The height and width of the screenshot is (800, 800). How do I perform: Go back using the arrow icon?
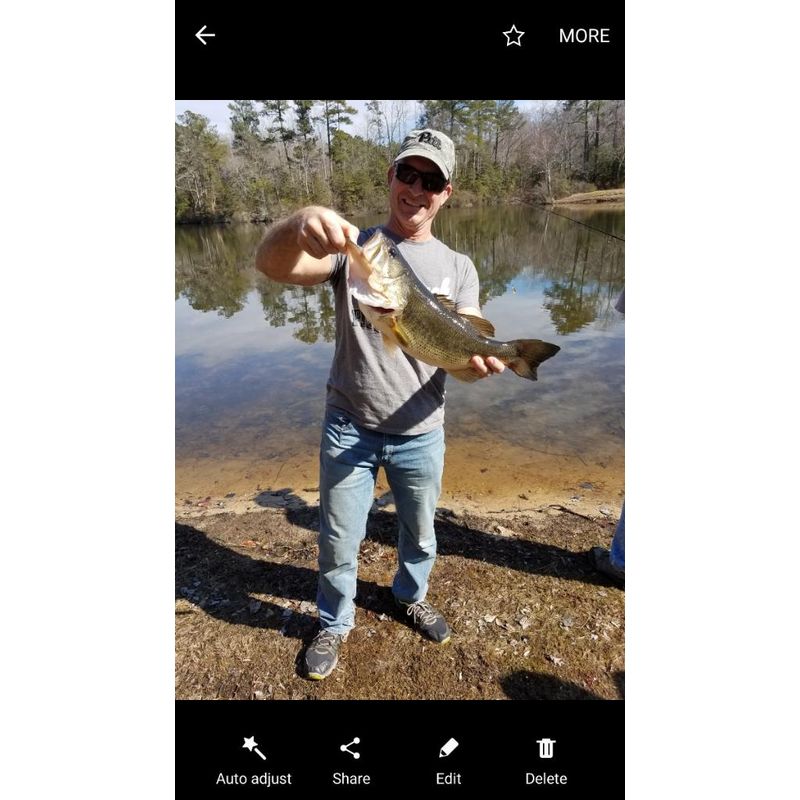[x=205, y=35]
